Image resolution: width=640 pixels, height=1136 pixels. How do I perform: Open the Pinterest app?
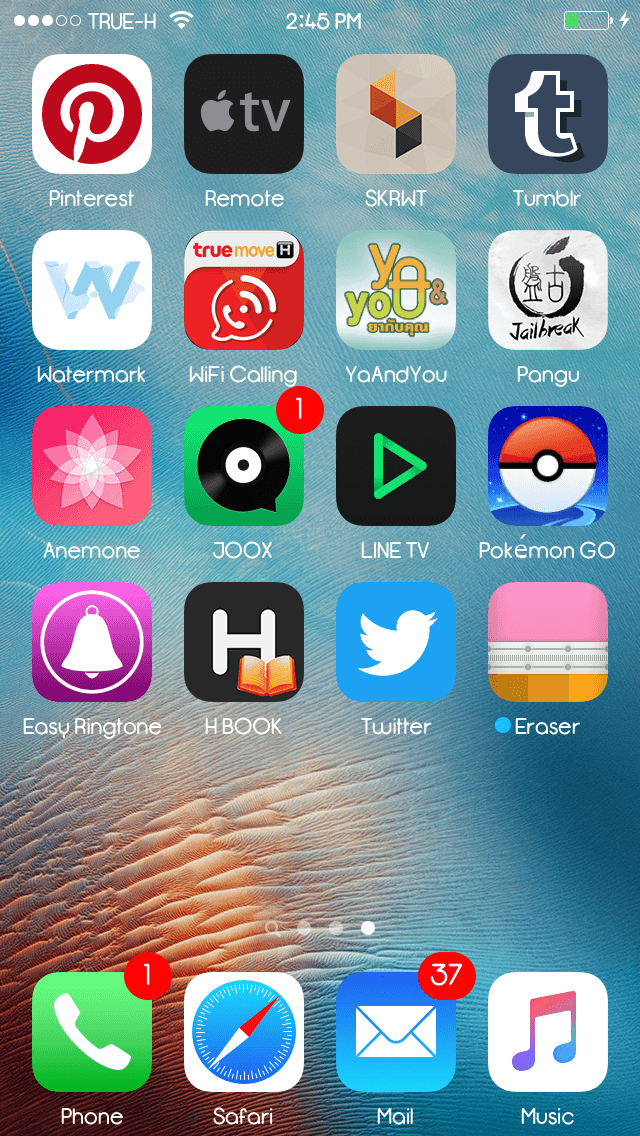92,114
